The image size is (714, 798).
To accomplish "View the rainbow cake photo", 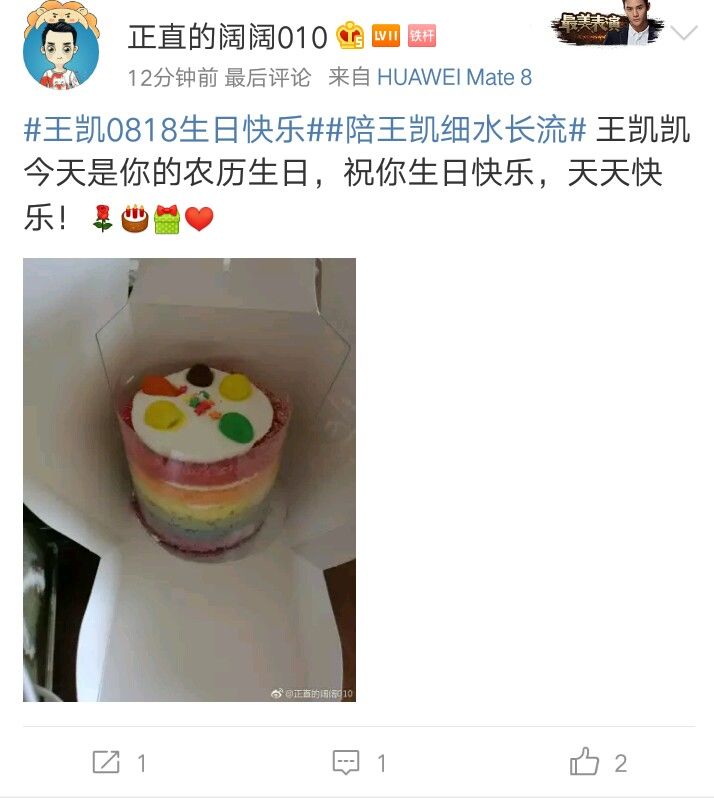I will (189, 479).
